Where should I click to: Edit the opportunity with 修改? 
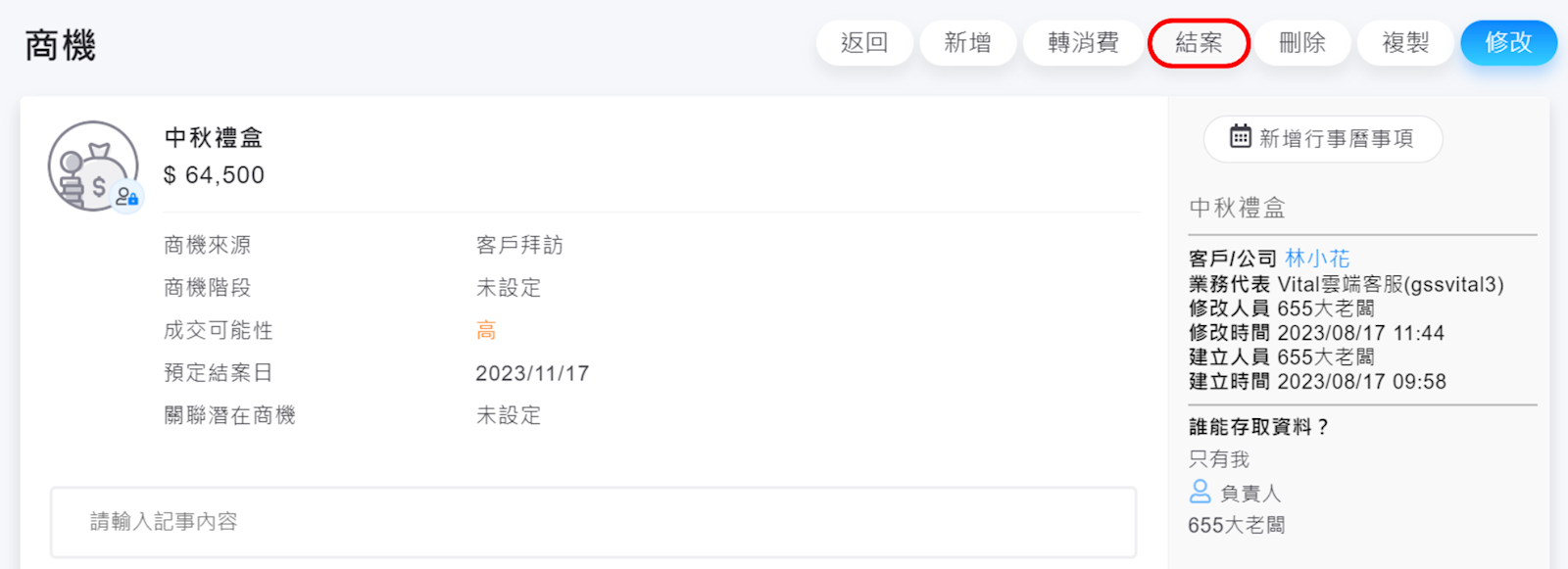point(1508,43)
